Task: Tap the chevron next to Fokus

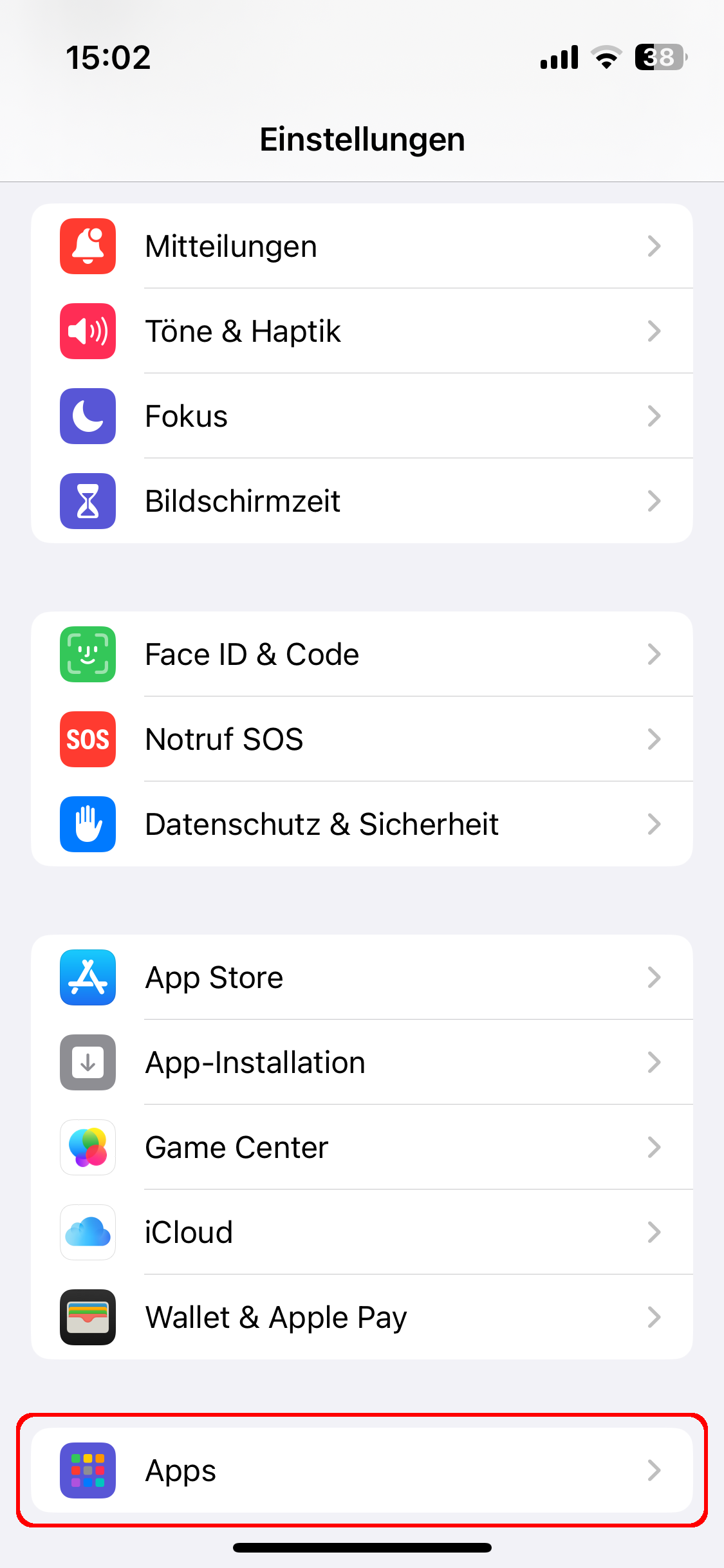Action: point(654,416)
